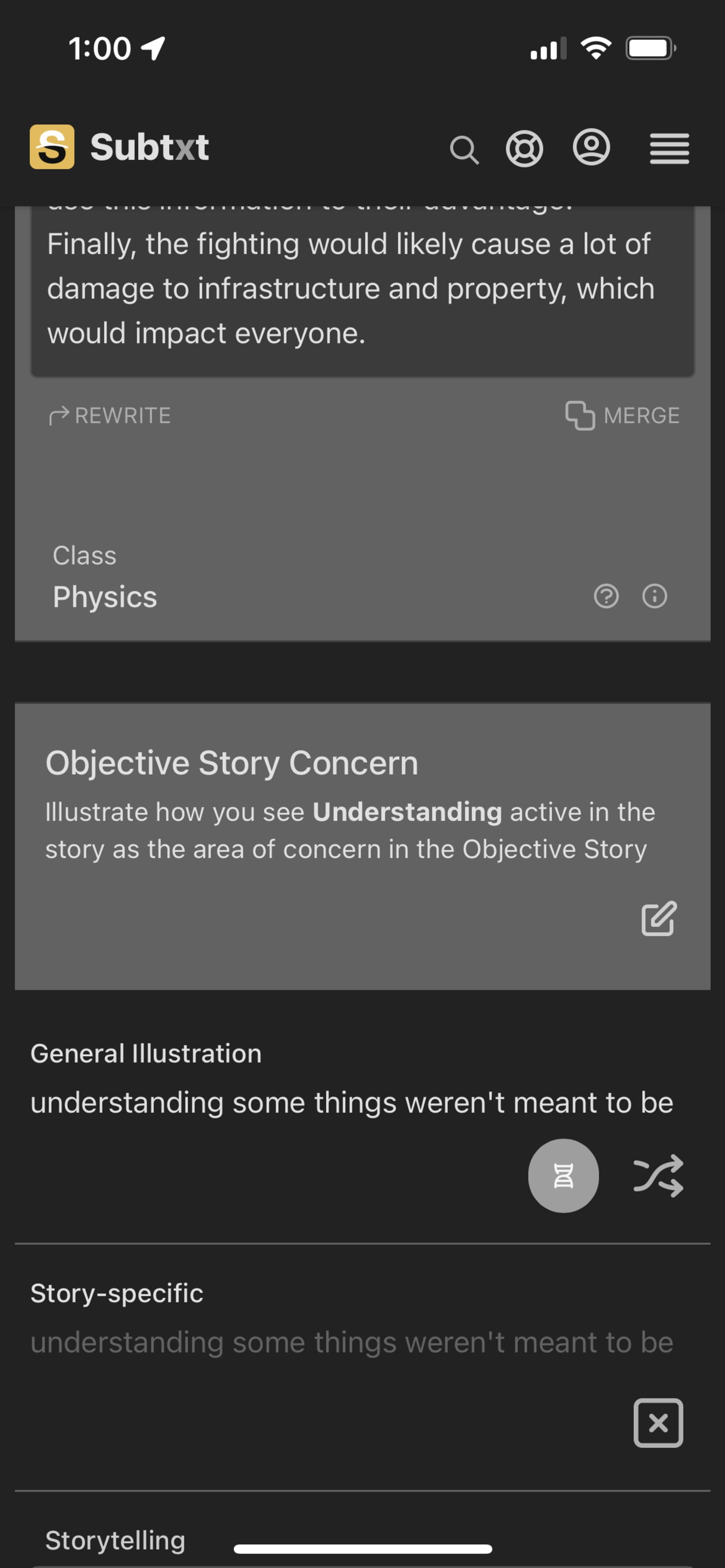Enter text in the Story-specific field
The width and height of the screenshot is (725, 1568).
tap(352, 1342)
